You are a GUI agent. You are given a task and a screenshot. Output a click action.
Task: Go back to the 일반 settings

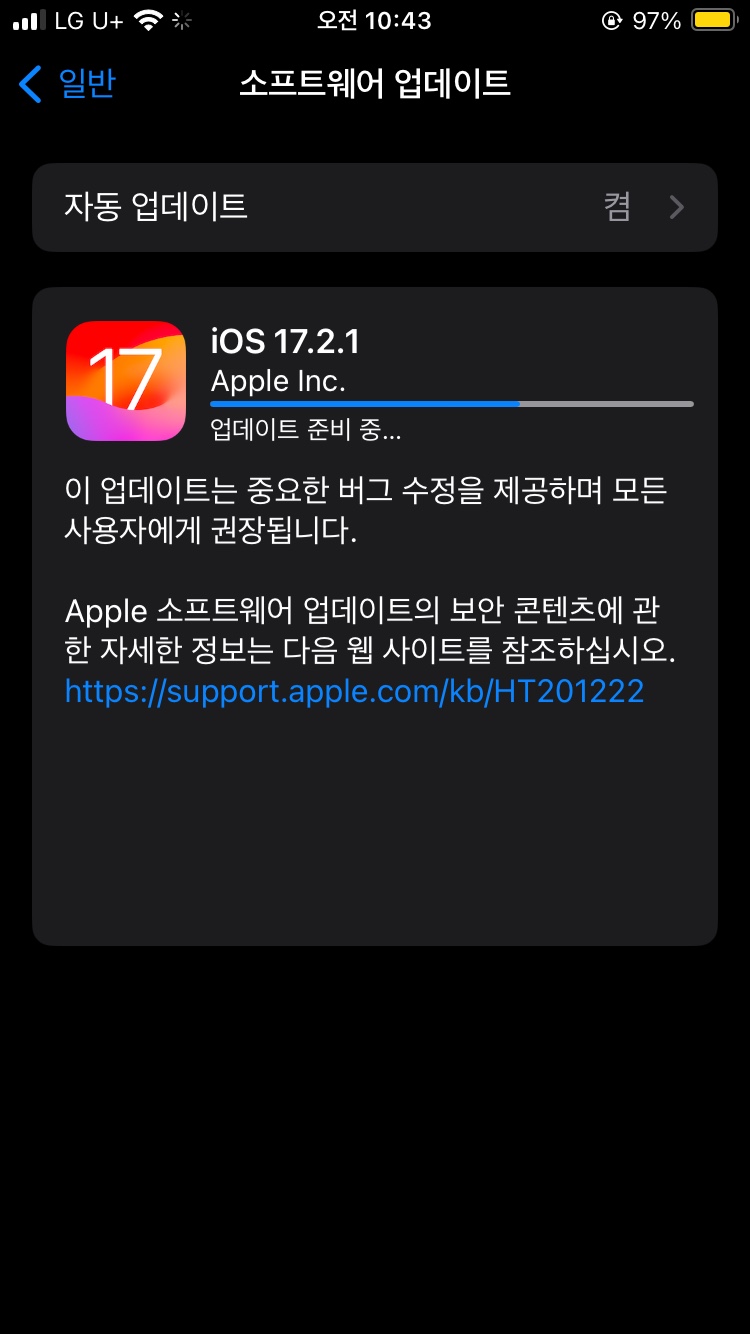(67, 84)
